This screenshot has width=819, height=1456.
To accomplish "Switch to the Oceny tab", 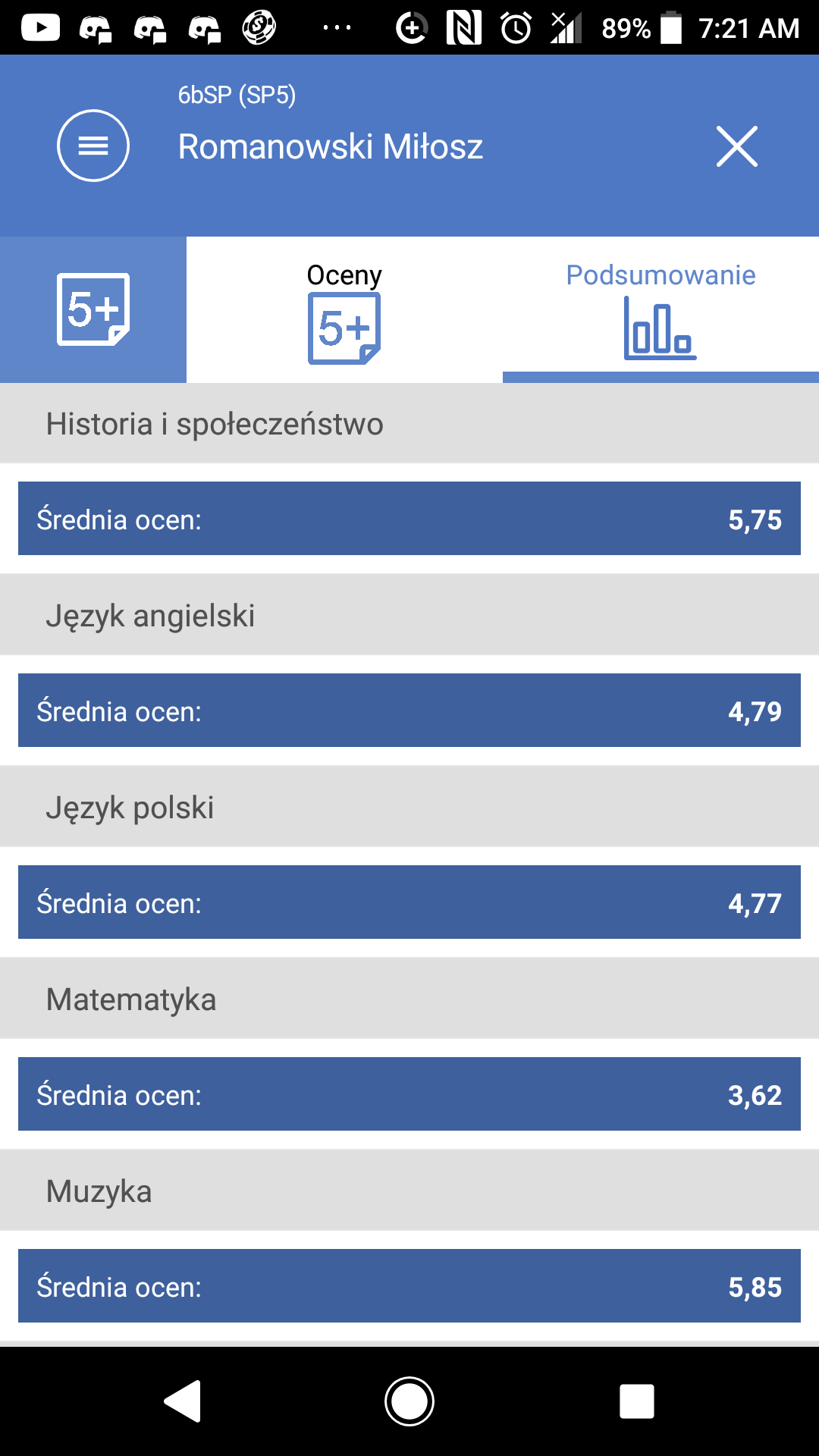I will coord(344,311).
